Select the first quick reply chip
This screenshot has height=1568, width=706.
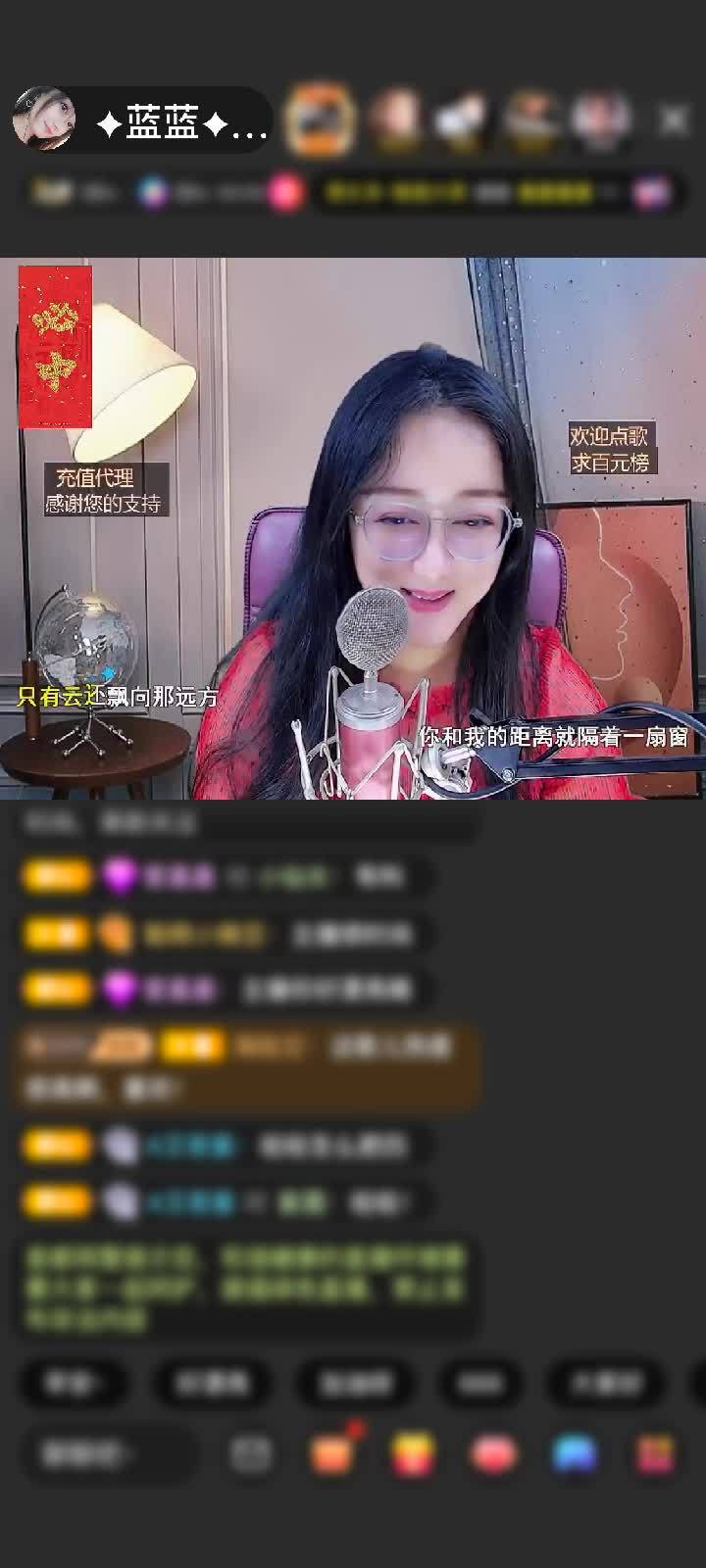tap(73, 1383)
